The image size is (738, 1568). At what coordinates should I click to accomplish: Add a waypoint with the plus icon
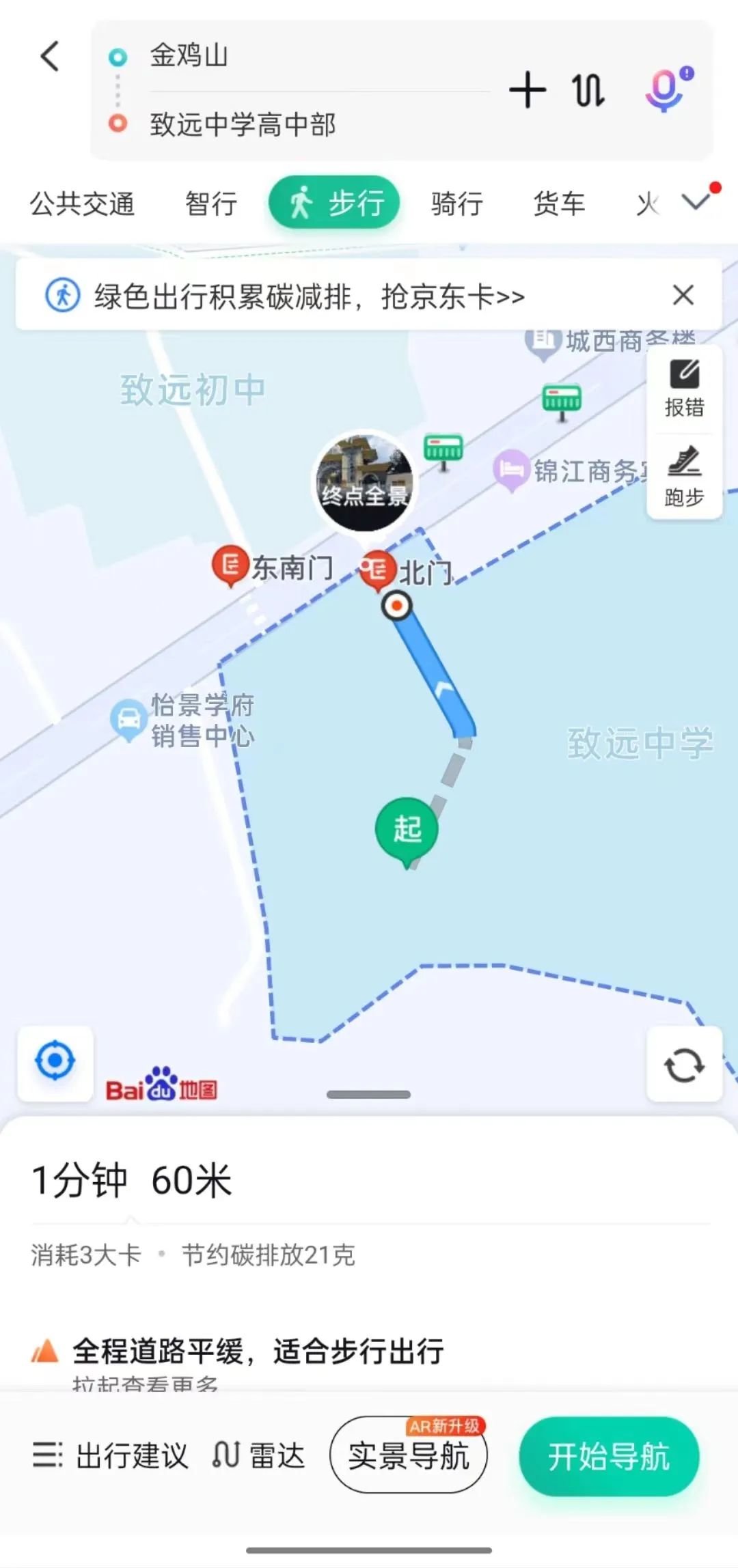click(x=528, y=90)
